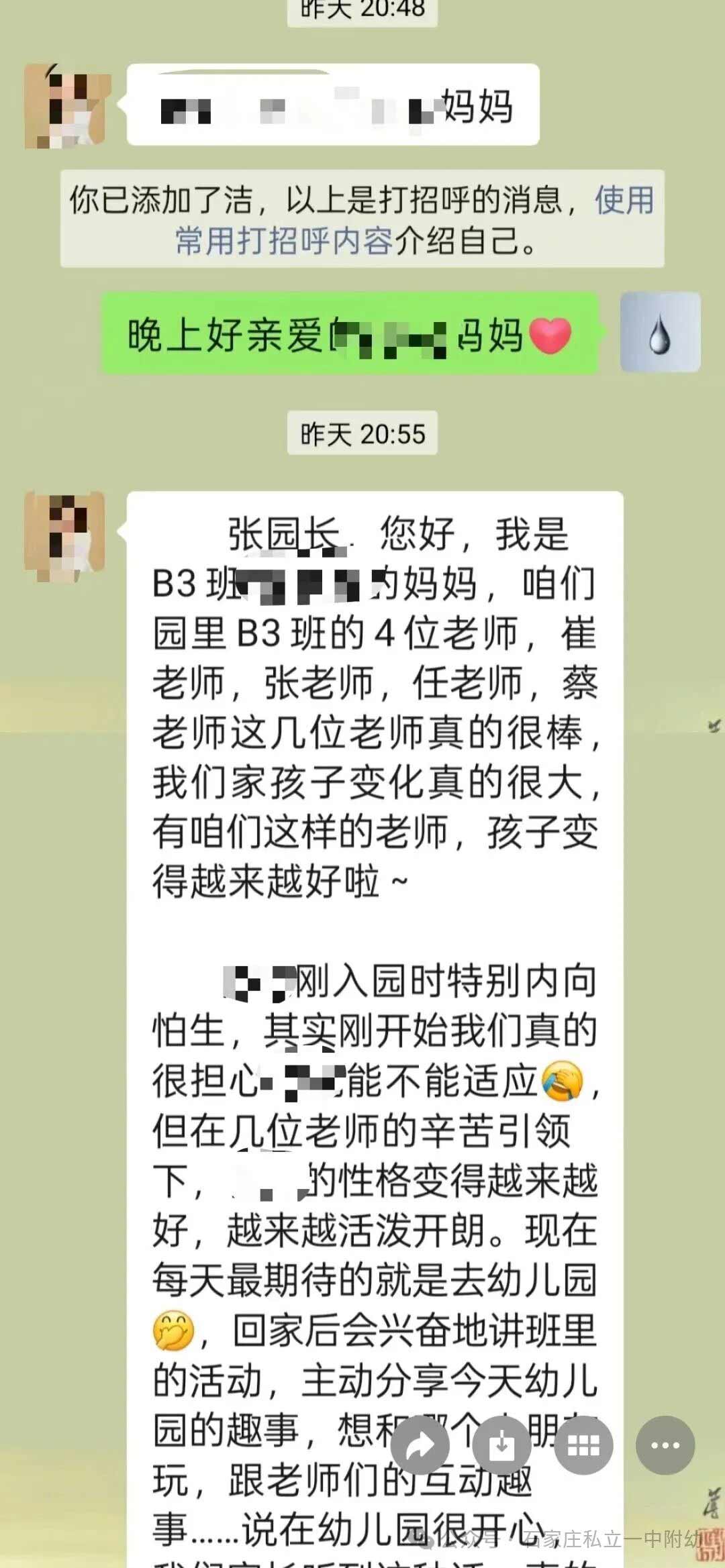The width and height of the screenshot is (725, 1568).
Task: Select the 昨天 20:55 timestamp
Action: (362, 433)
